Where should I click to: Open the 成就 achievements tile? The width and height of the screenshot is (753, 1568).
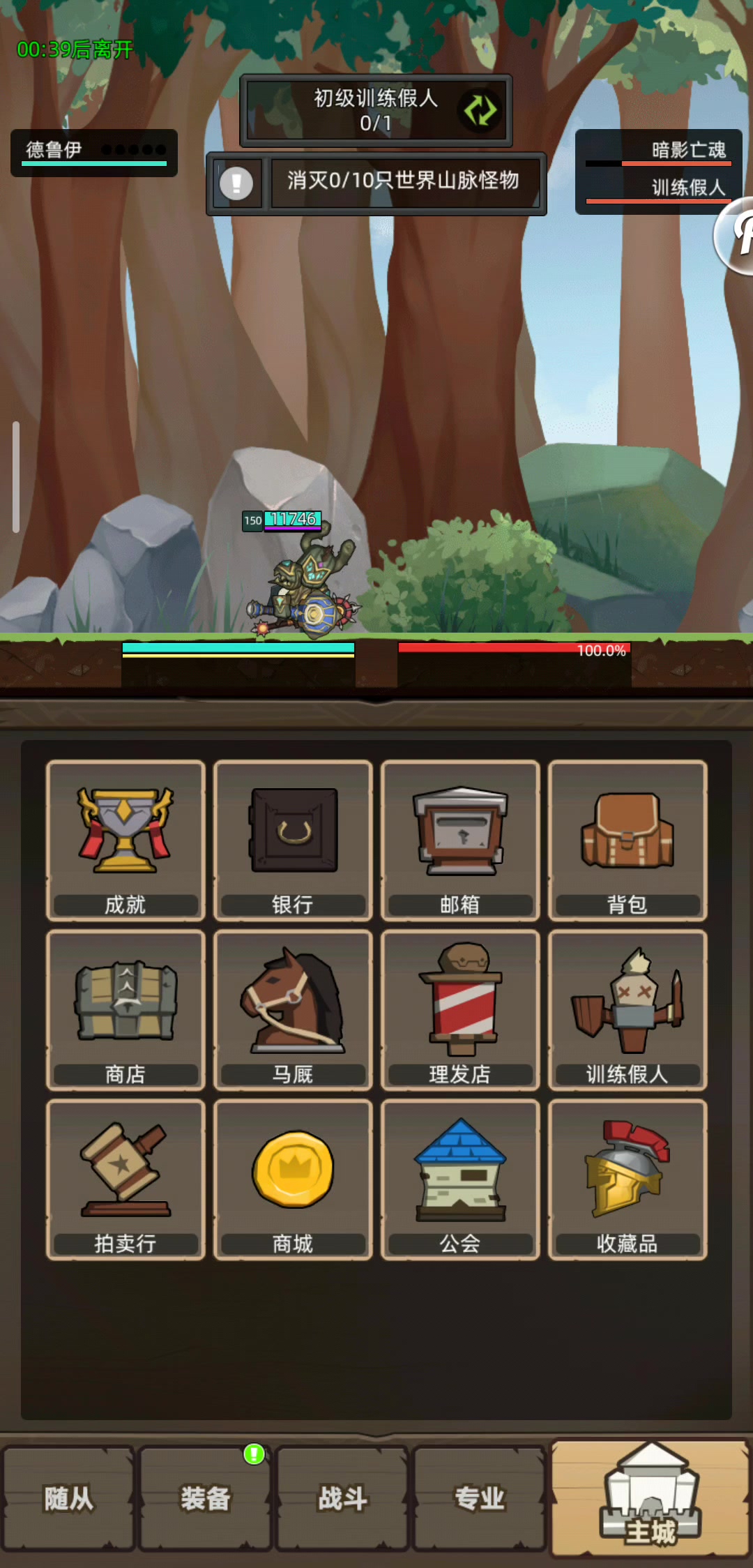[125, 840]
